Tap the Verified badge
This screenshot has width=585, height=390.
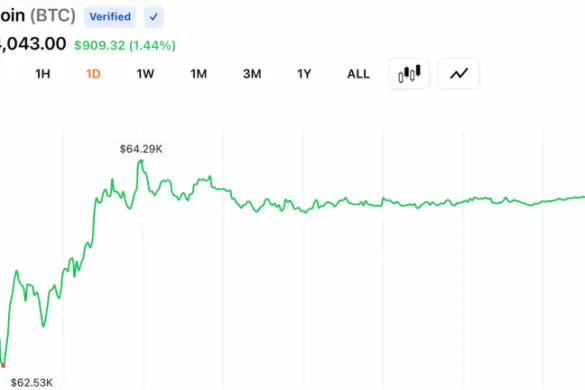110,17
